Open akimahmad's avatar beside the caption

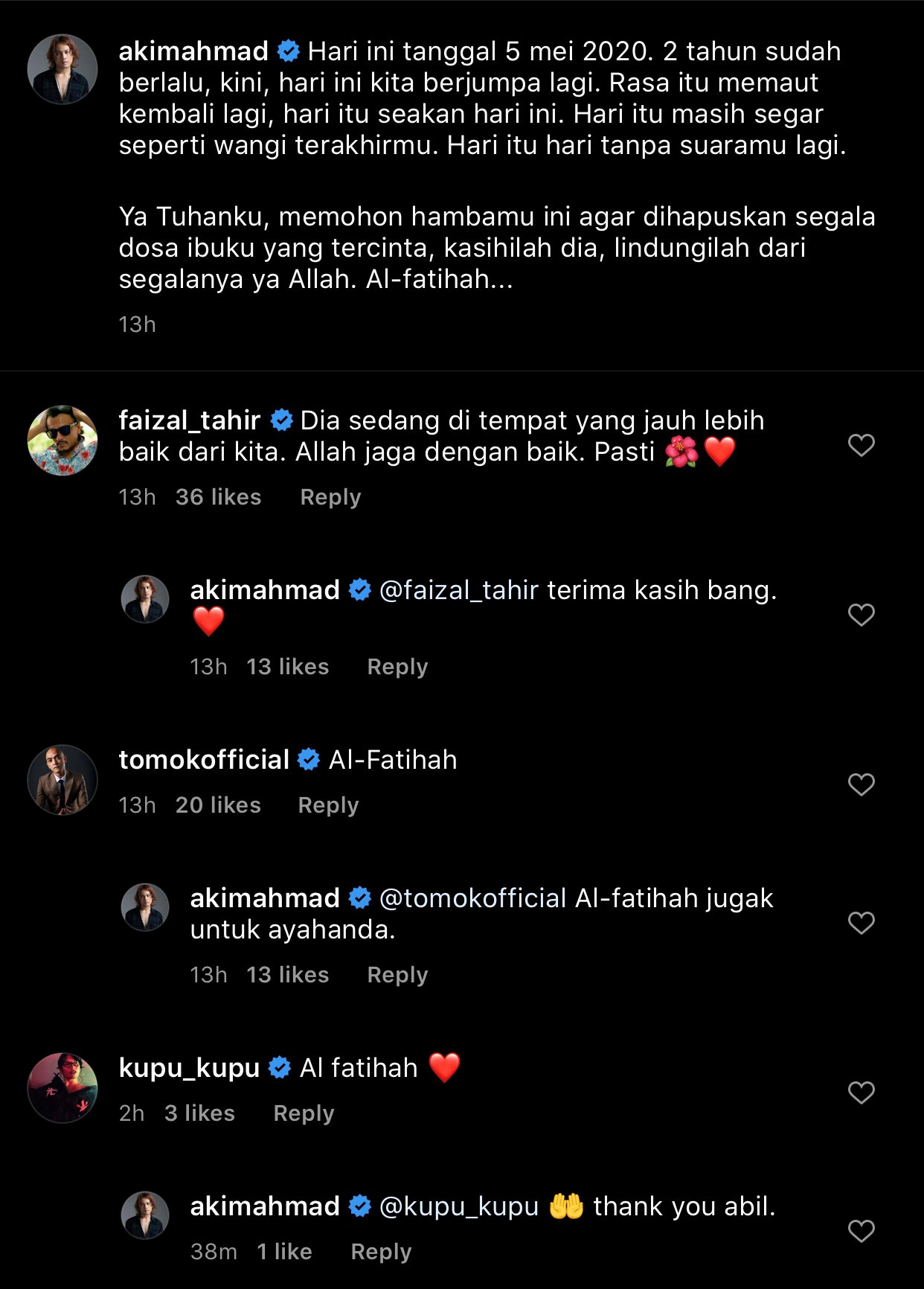(x=62, y=69)
